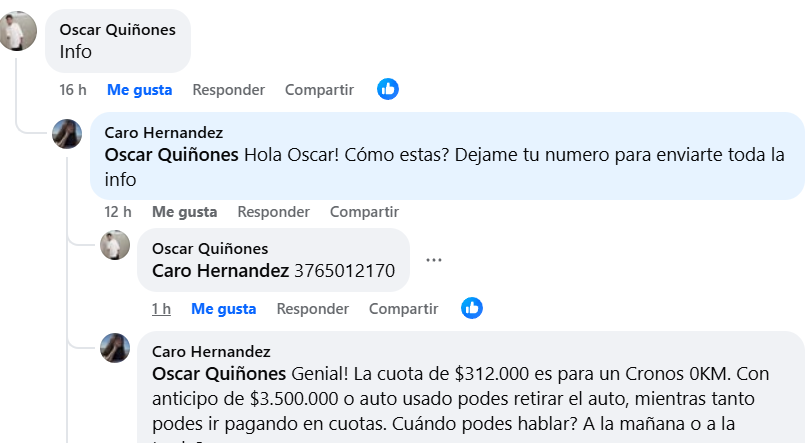View like reaction on phone number comment
Image resolution: width=810 pixels, height=443 pixels.
point(472,308)
